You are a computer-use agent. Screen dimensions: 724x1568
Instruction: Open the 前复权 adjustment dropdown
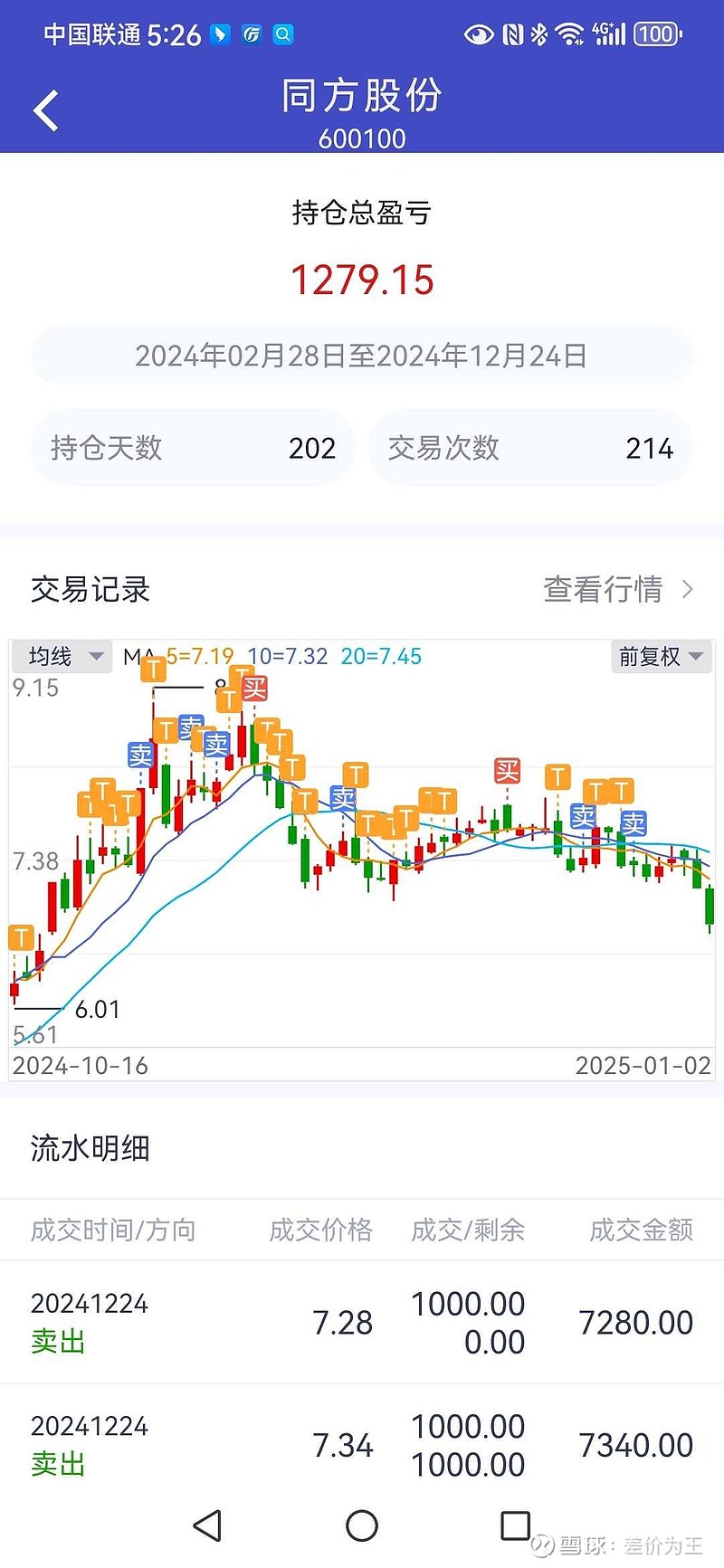[662, 656]
